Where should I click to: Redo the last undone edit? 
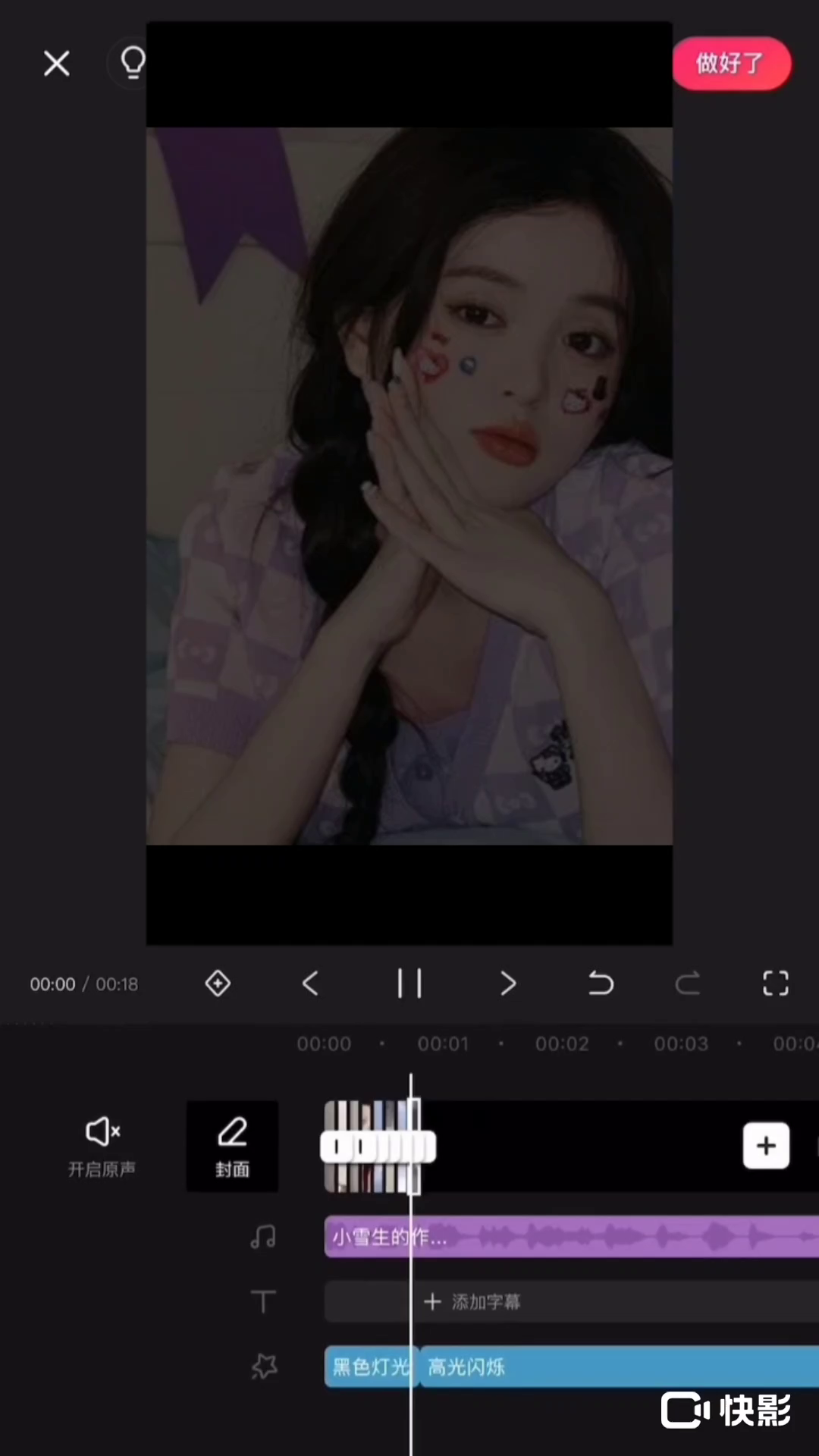(x=688, y=984)
